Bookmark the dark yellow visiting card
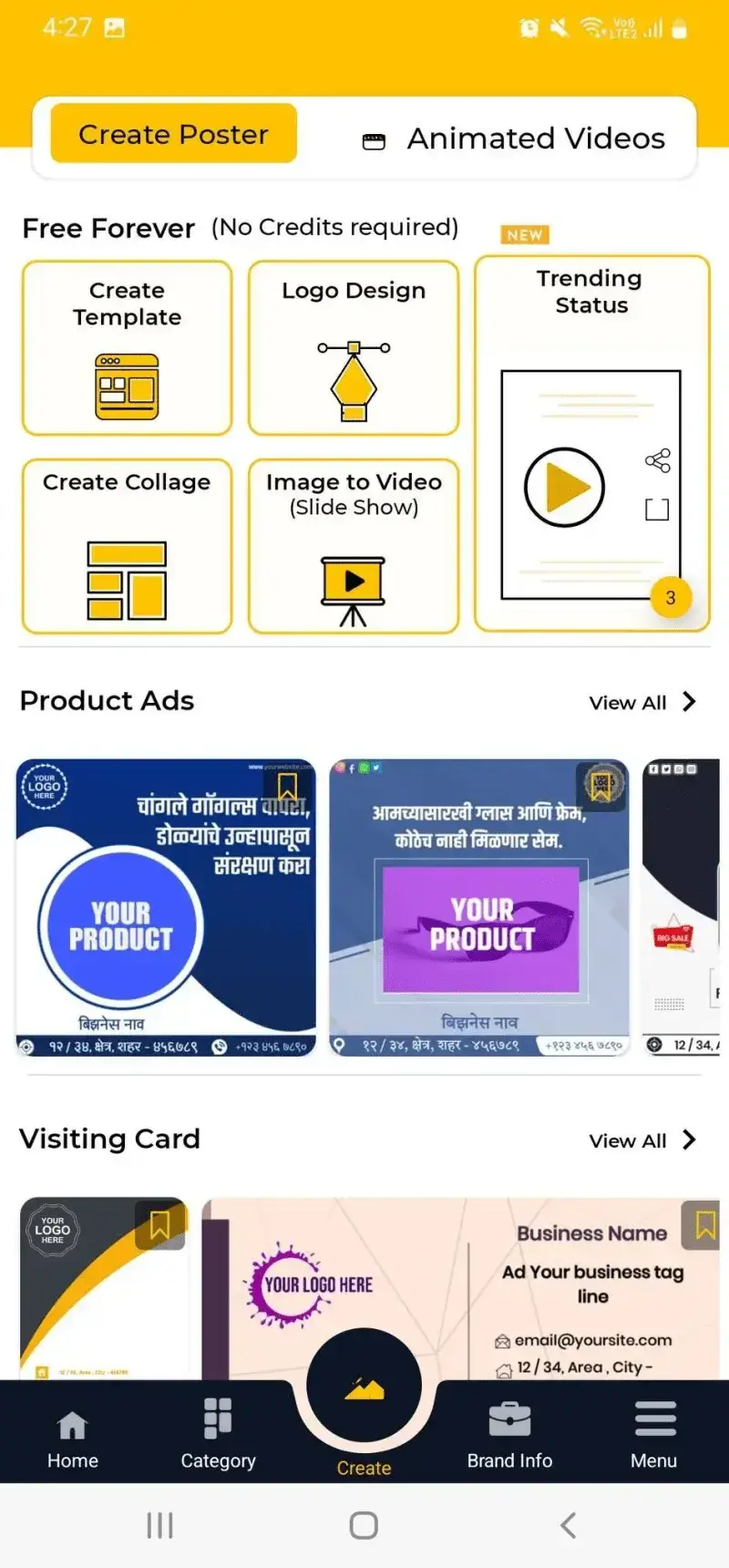The height and width of the screenshot is (1568, 729). [159, 1225]
